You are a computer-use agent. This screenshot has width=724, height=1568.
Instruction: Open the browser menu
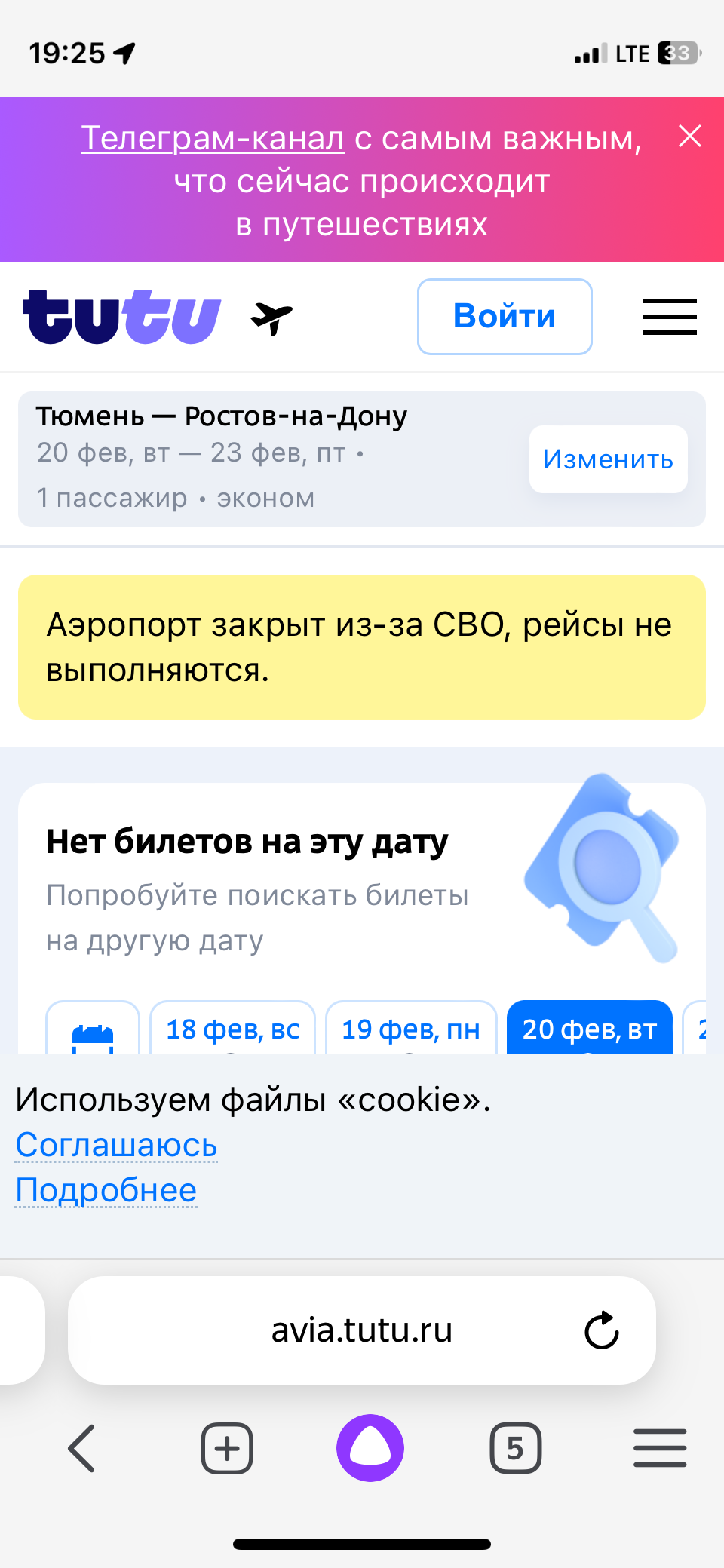tap(659, 1448)
